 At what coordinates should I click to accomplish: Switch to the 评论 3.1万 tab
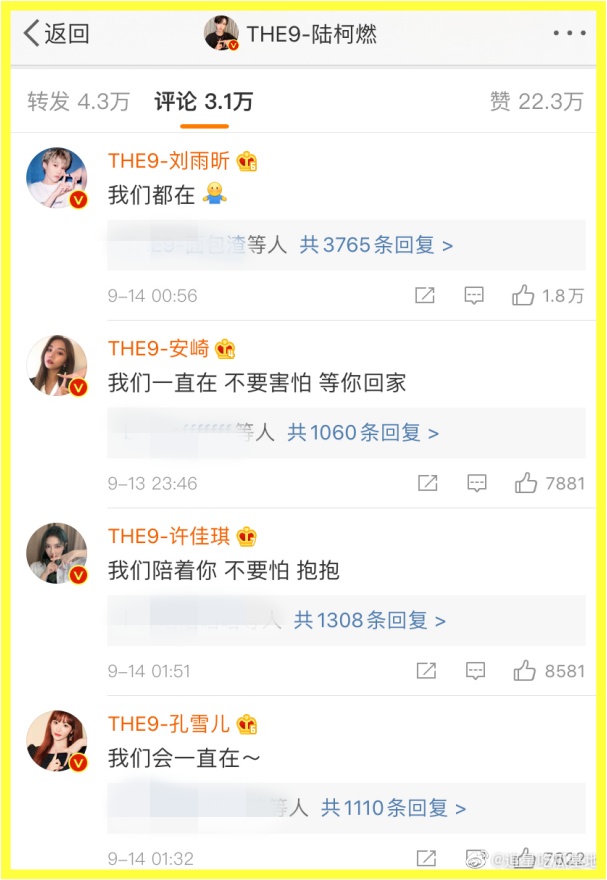coord(203,101)
